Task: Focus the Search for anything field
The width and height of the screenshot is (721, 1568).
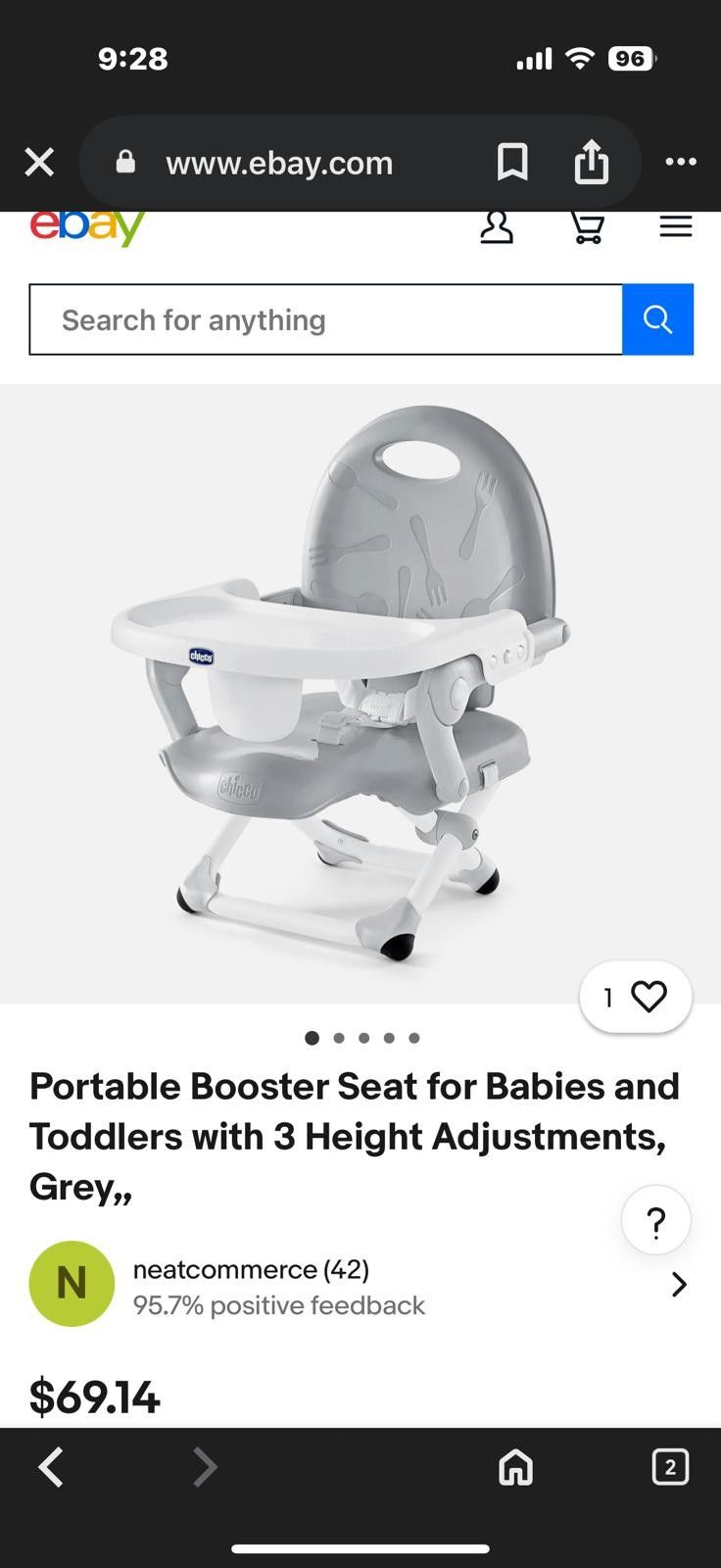Action: [x=325, y=319]
